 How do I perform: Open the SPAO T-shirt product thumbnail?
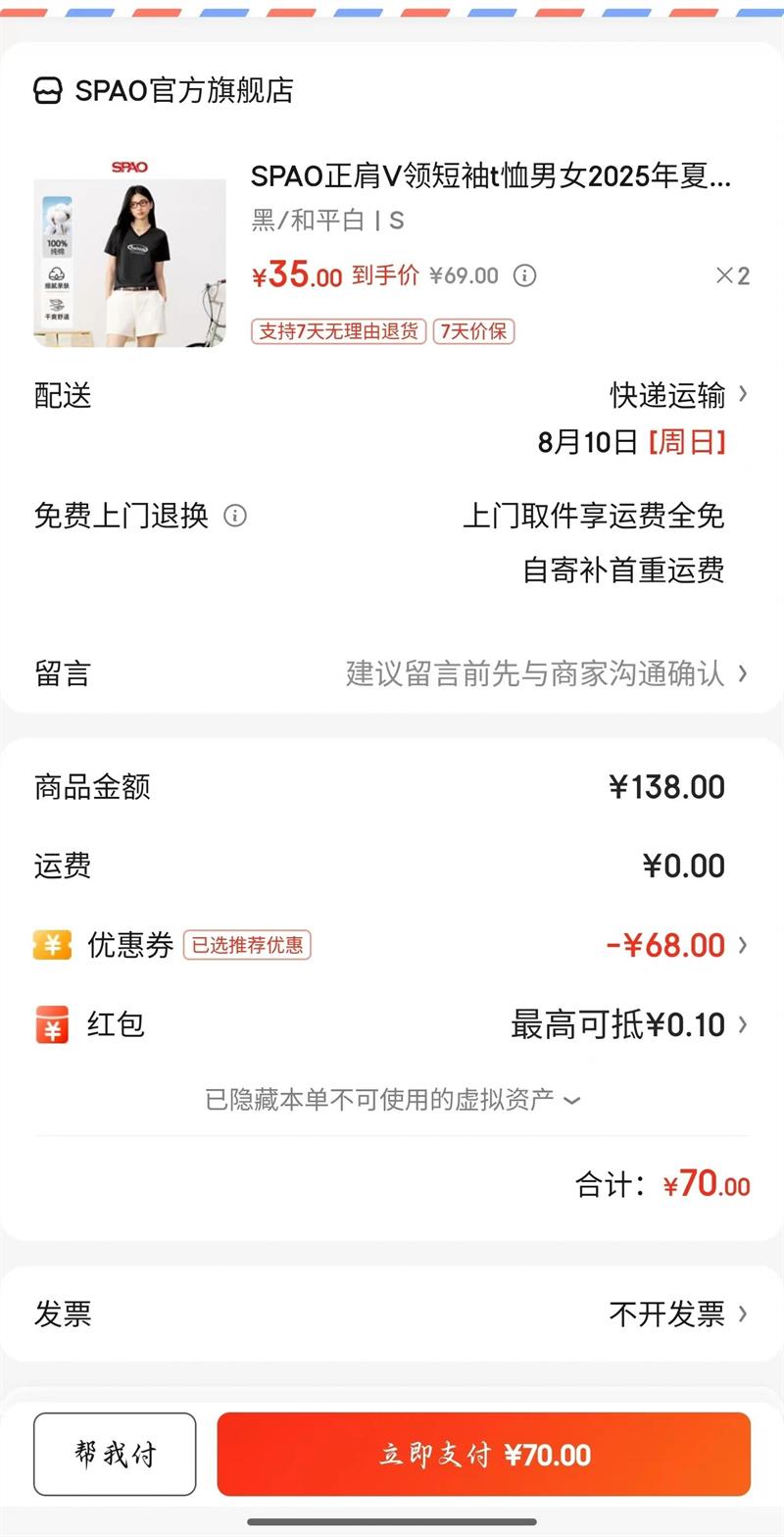[129, 252]
